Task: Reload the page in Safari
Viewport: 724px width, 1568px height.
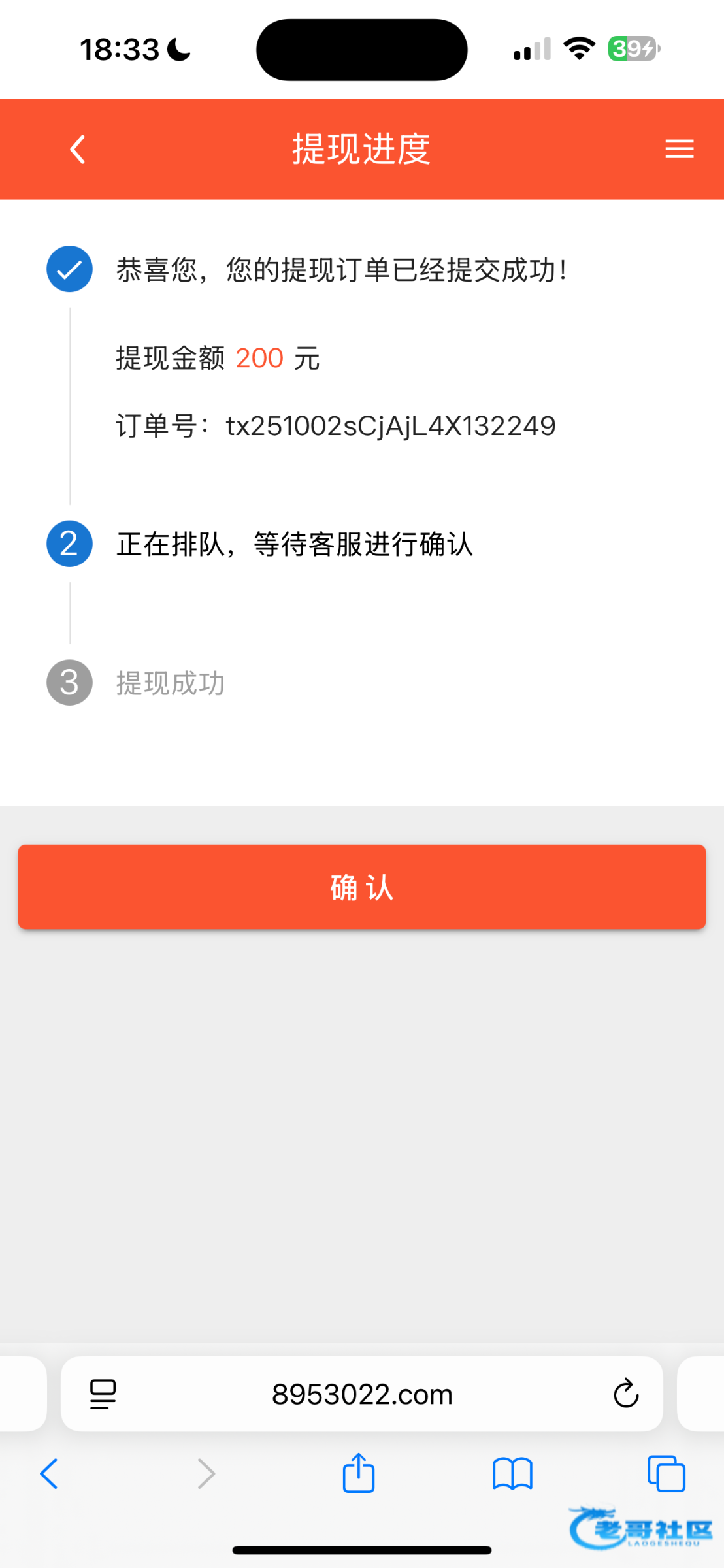Action: [x=625, y=1393]
